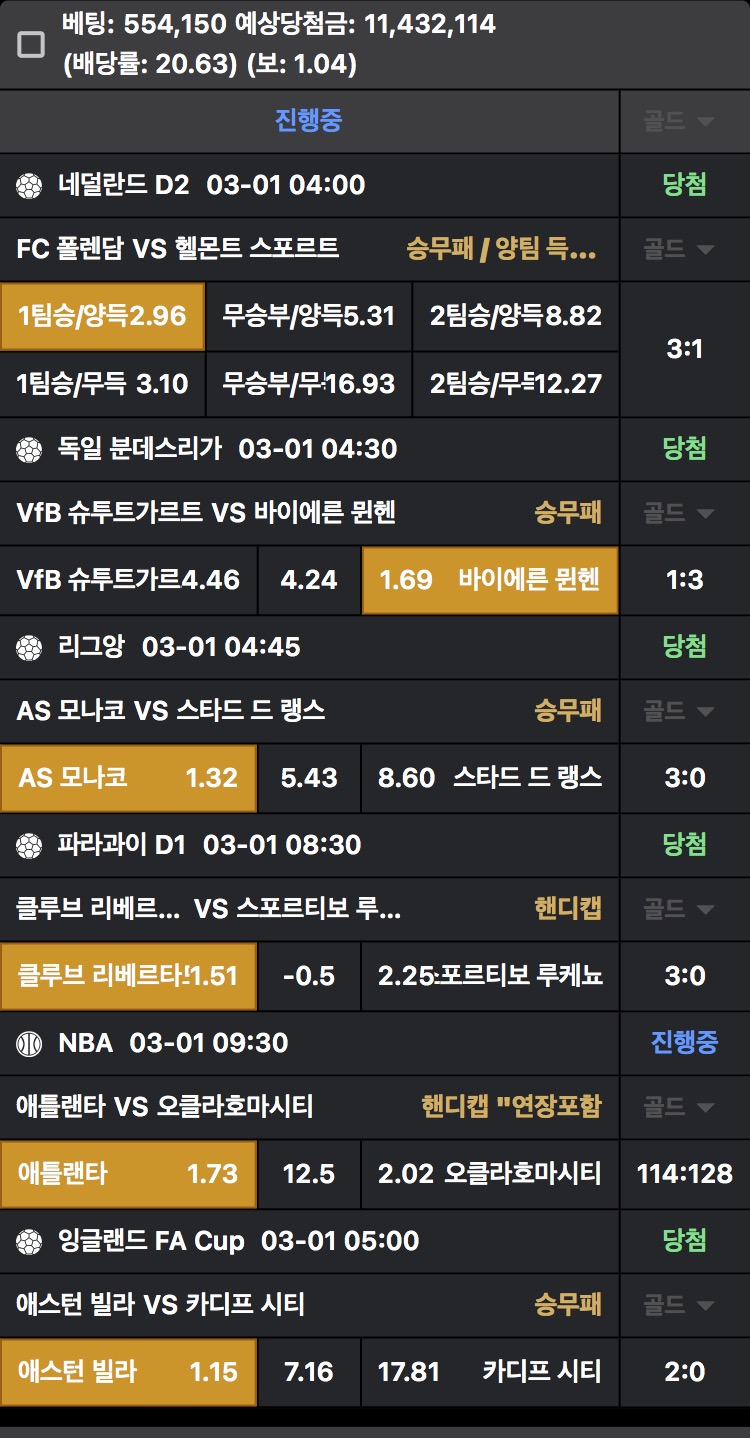The height and width of the screenshot is (1438, 750).
Task: Pick AS 모나코 1.32 odds
Action: tap(128, 777)
